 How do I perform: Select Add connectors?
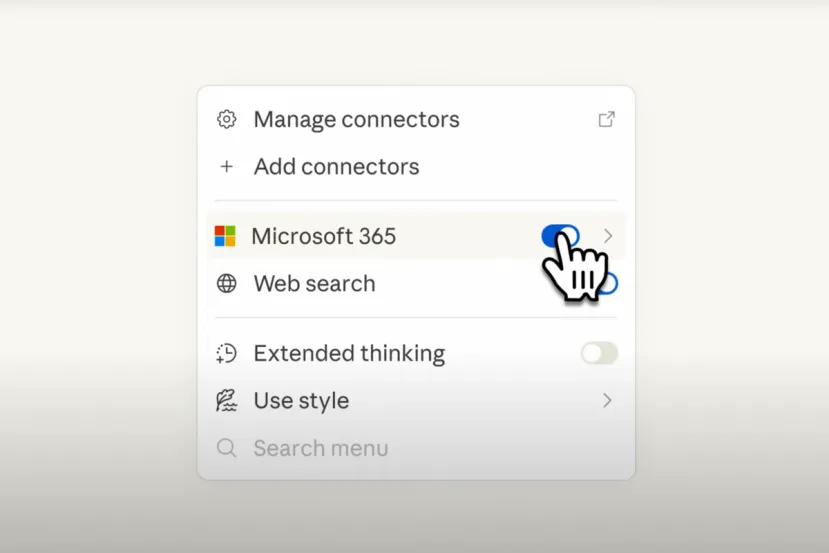[x=336, y=167]
